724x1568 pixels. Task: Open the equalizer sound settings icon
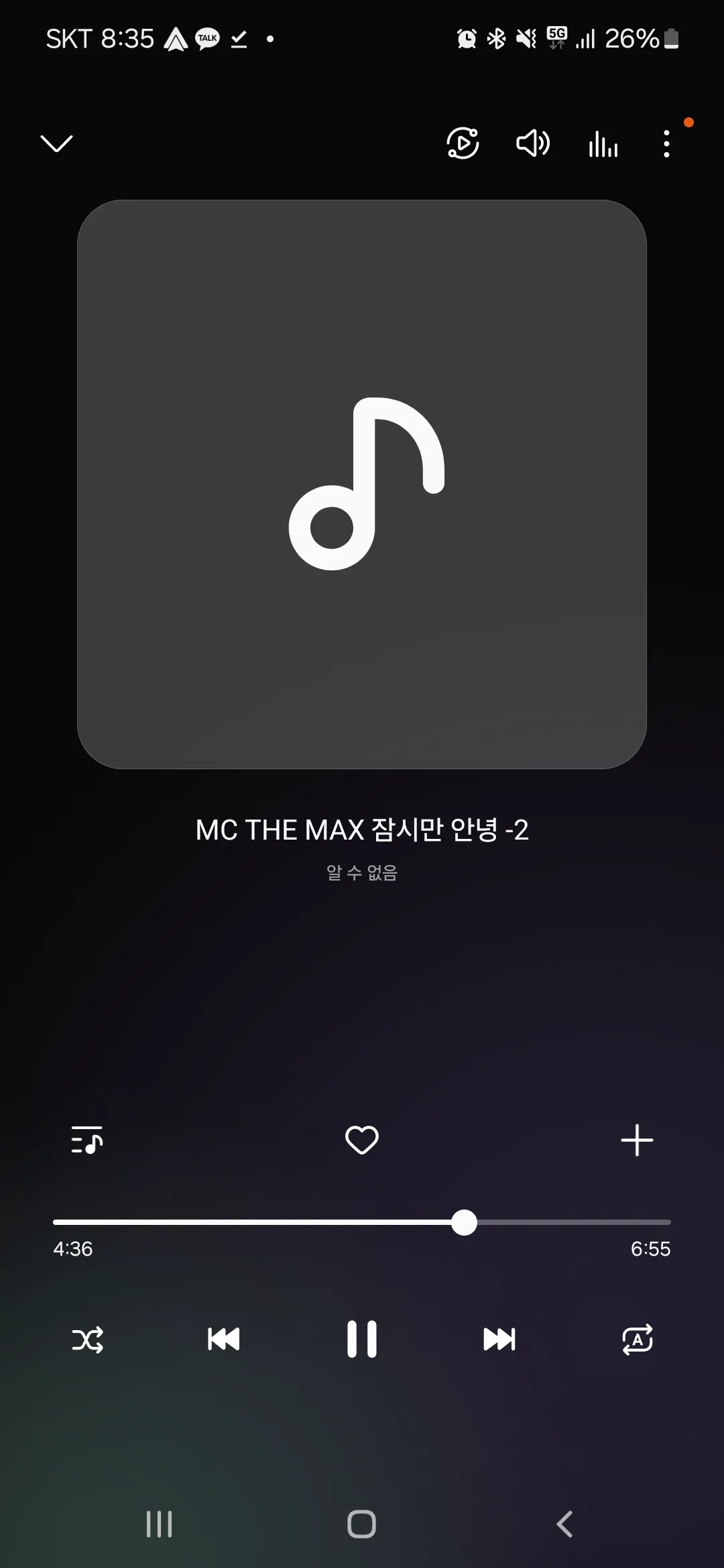click(x=603, y=143)
